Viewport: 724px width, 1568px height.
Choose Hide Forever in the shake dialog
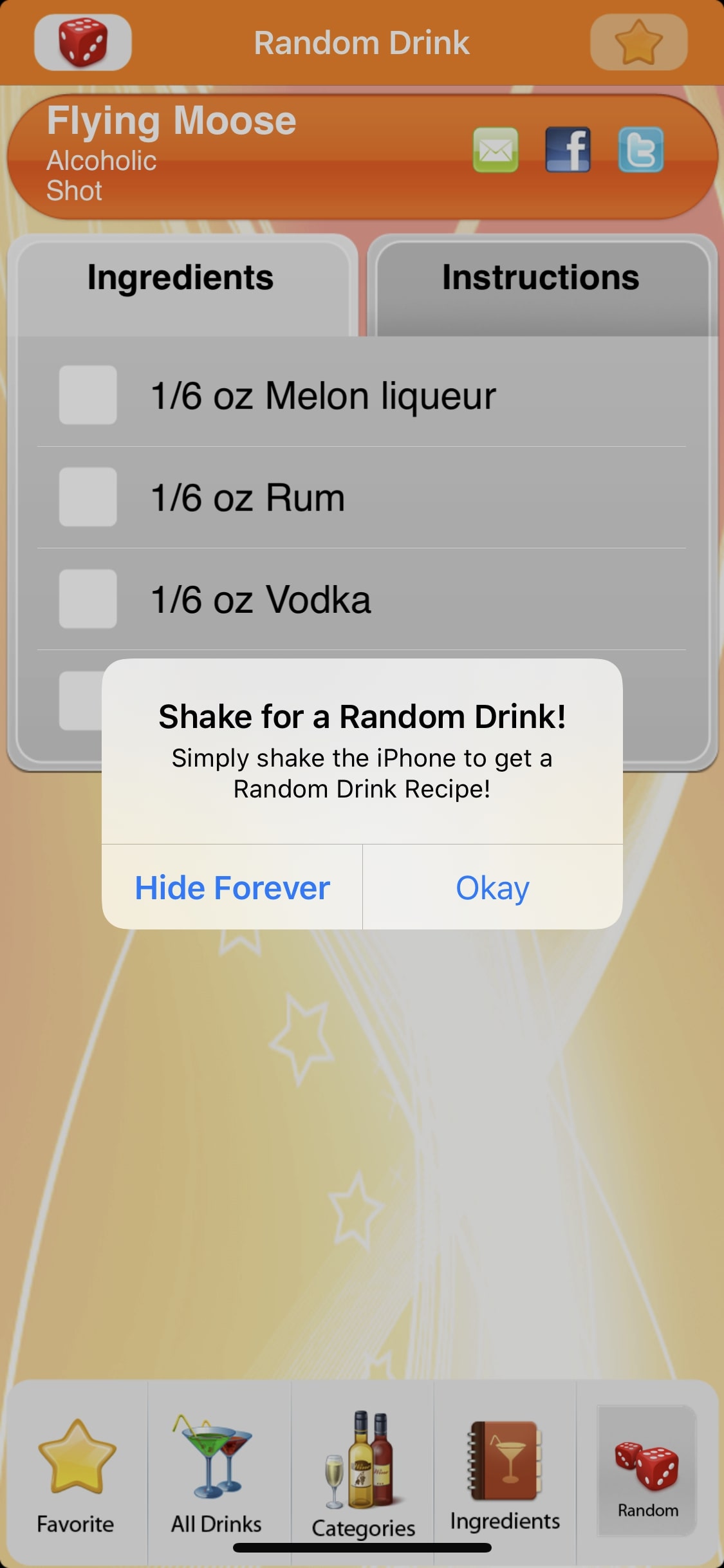tap(232, 888)
